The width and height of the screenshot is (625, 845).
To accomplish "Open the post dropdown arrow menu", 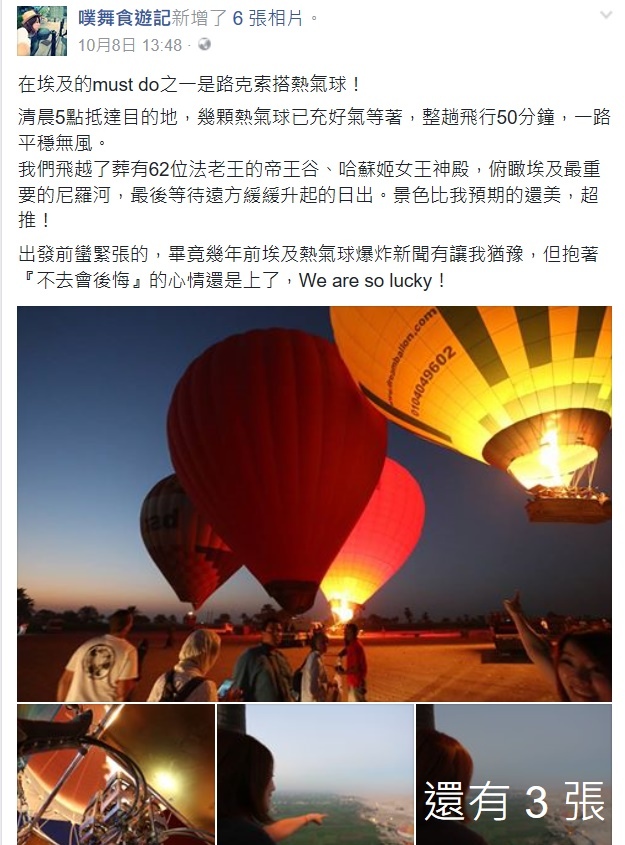I will [605, 17].
